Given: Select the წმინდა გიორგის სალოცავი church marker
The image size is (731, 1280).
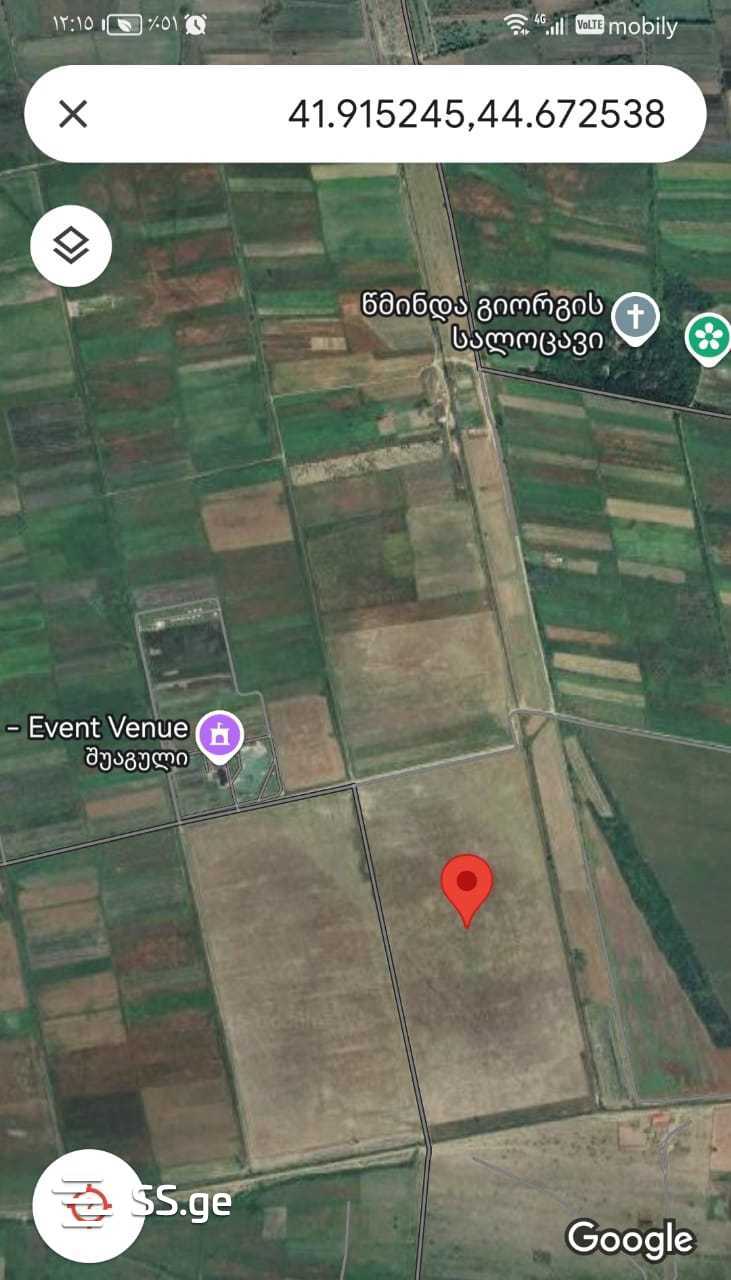Looking at the screenshot, I should pos(635,319).
